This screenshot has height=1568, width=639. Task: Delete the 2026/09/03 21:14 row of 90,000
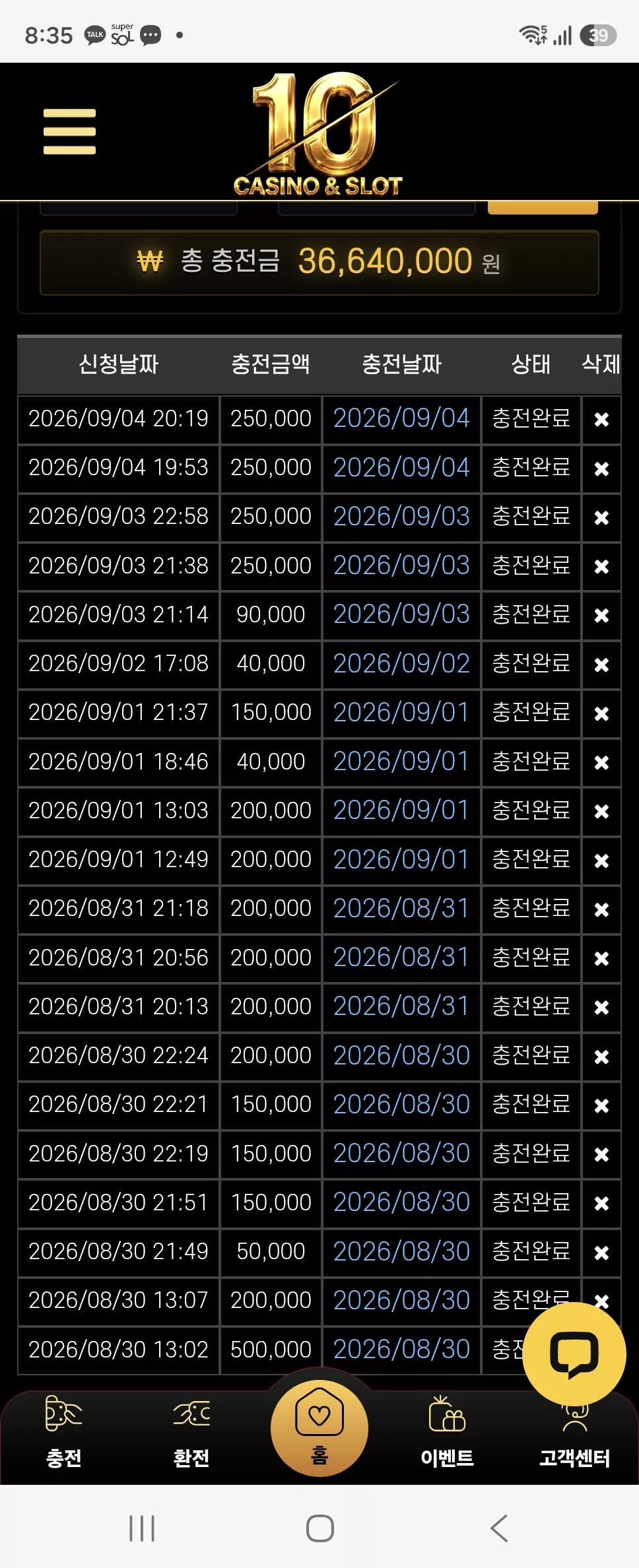[x=601, y=616]
